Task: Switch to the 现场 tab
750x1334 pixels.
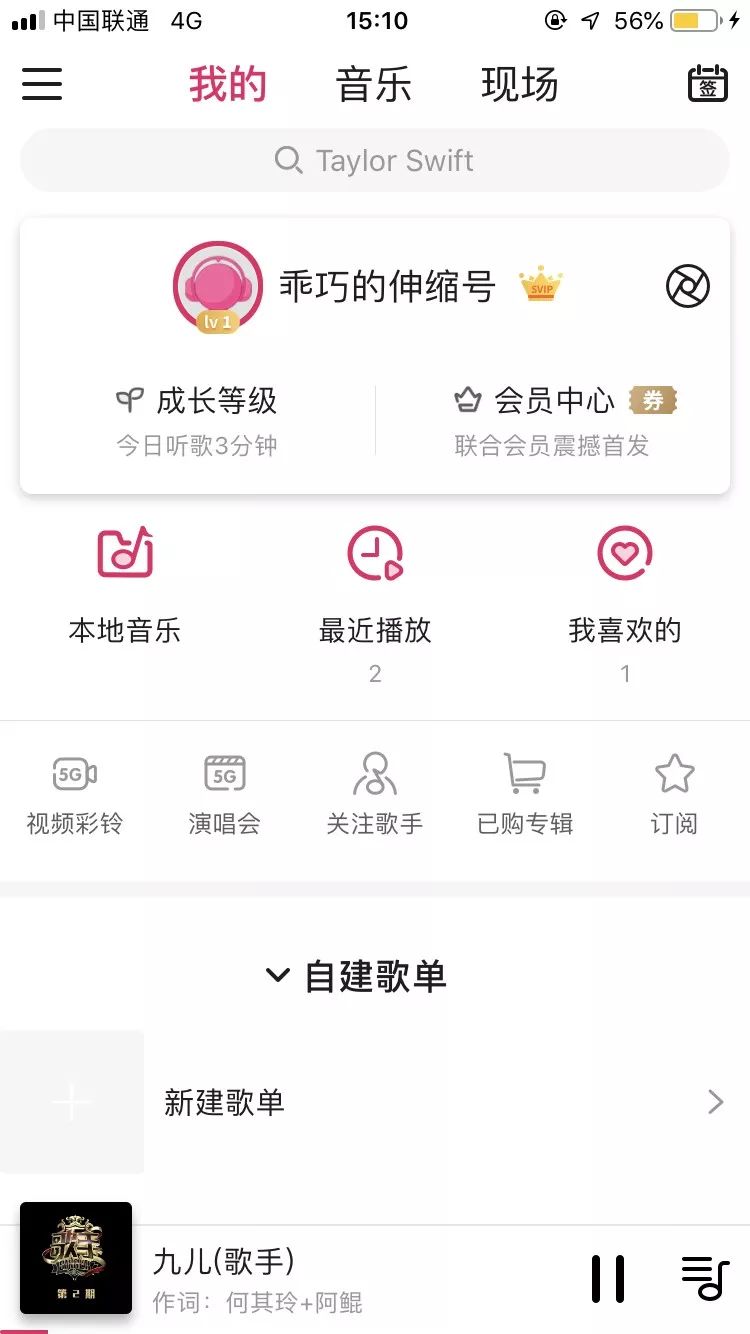Action: click(519, 85)
